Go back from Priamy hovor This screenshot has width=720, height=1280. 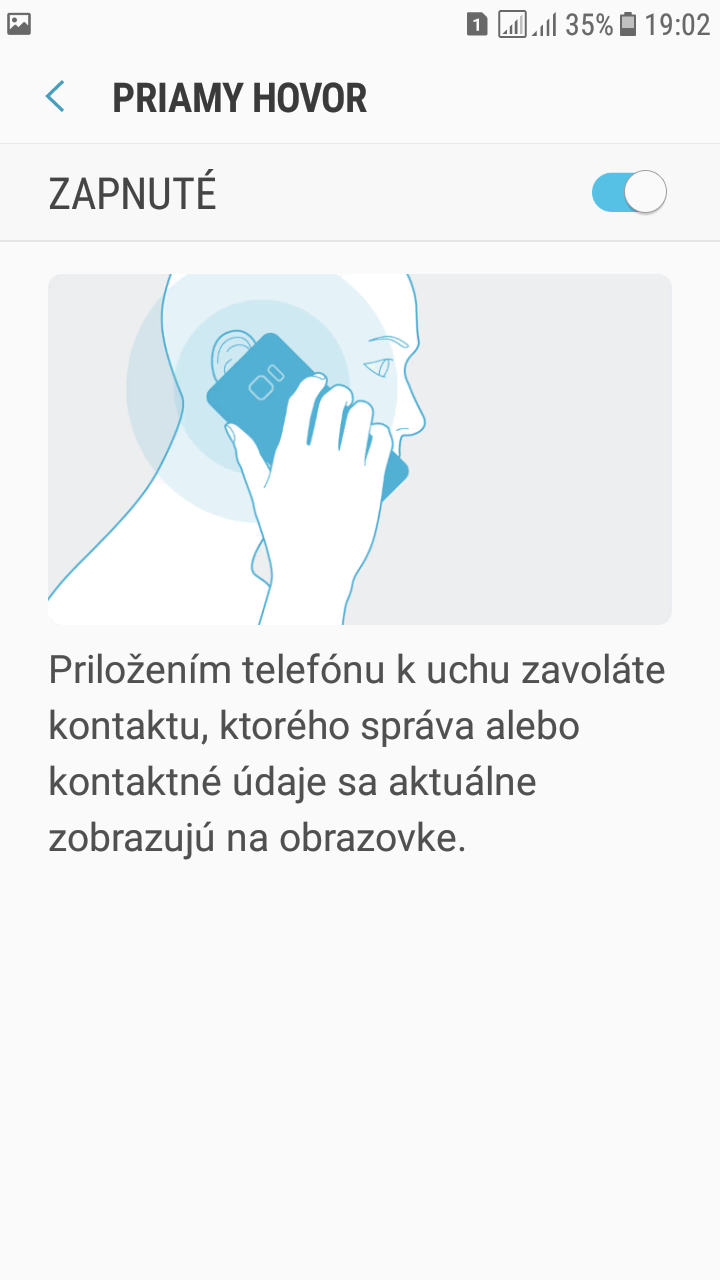[x=55, y=97]
